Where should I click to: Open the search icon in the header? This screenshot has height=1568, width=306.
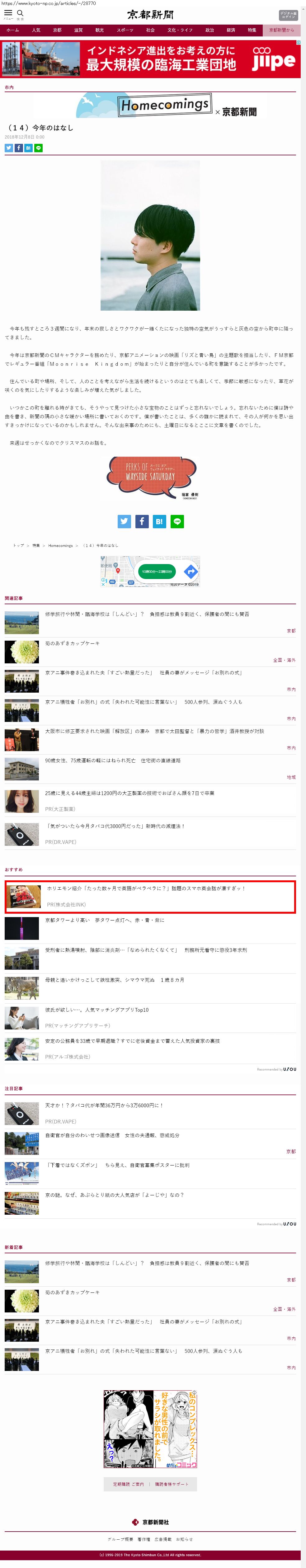[x=20, y=13]
